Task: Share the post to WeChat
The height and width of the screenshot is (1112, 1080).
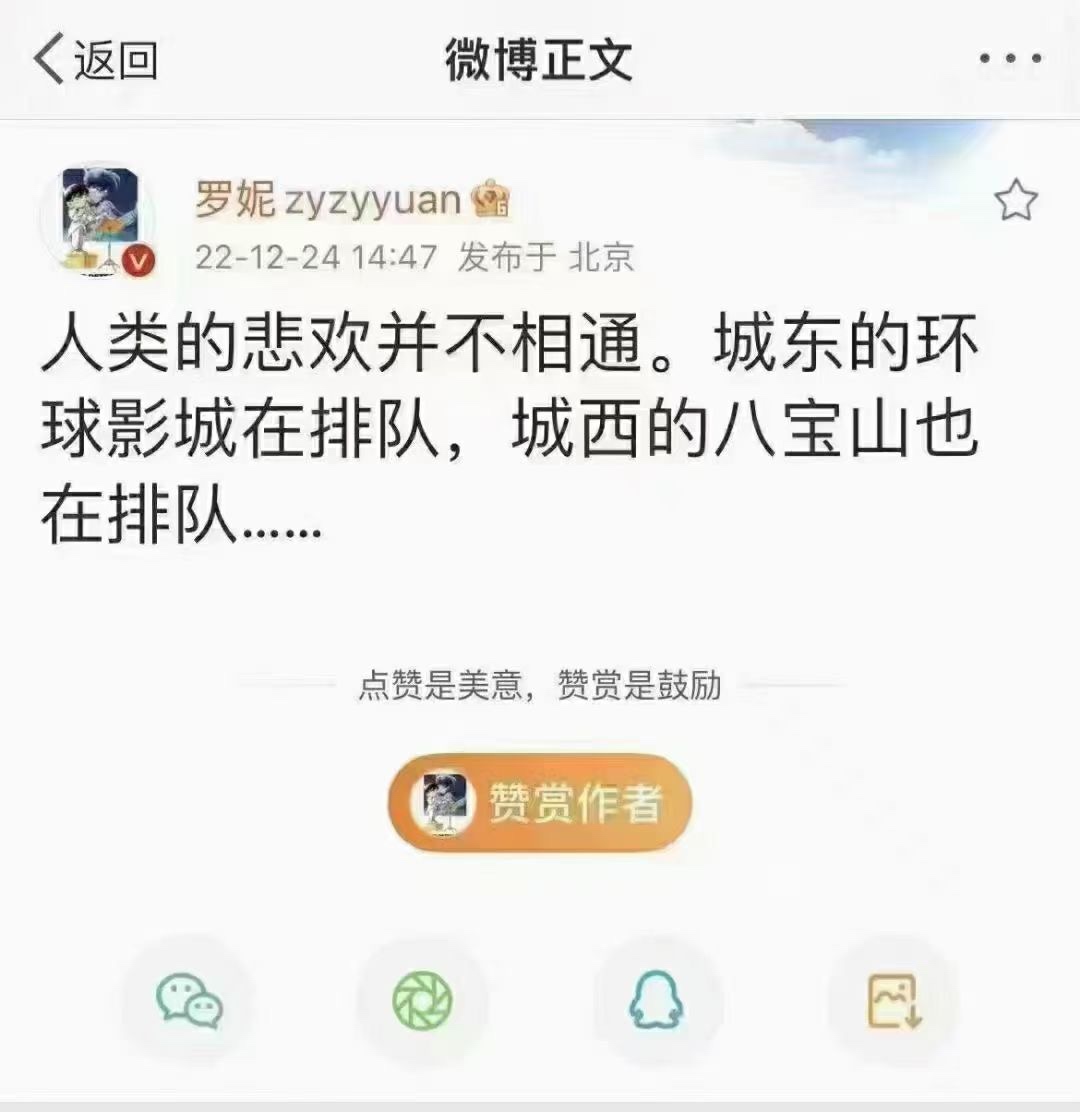Action: pyautogui.click(x=189, y=1001)
